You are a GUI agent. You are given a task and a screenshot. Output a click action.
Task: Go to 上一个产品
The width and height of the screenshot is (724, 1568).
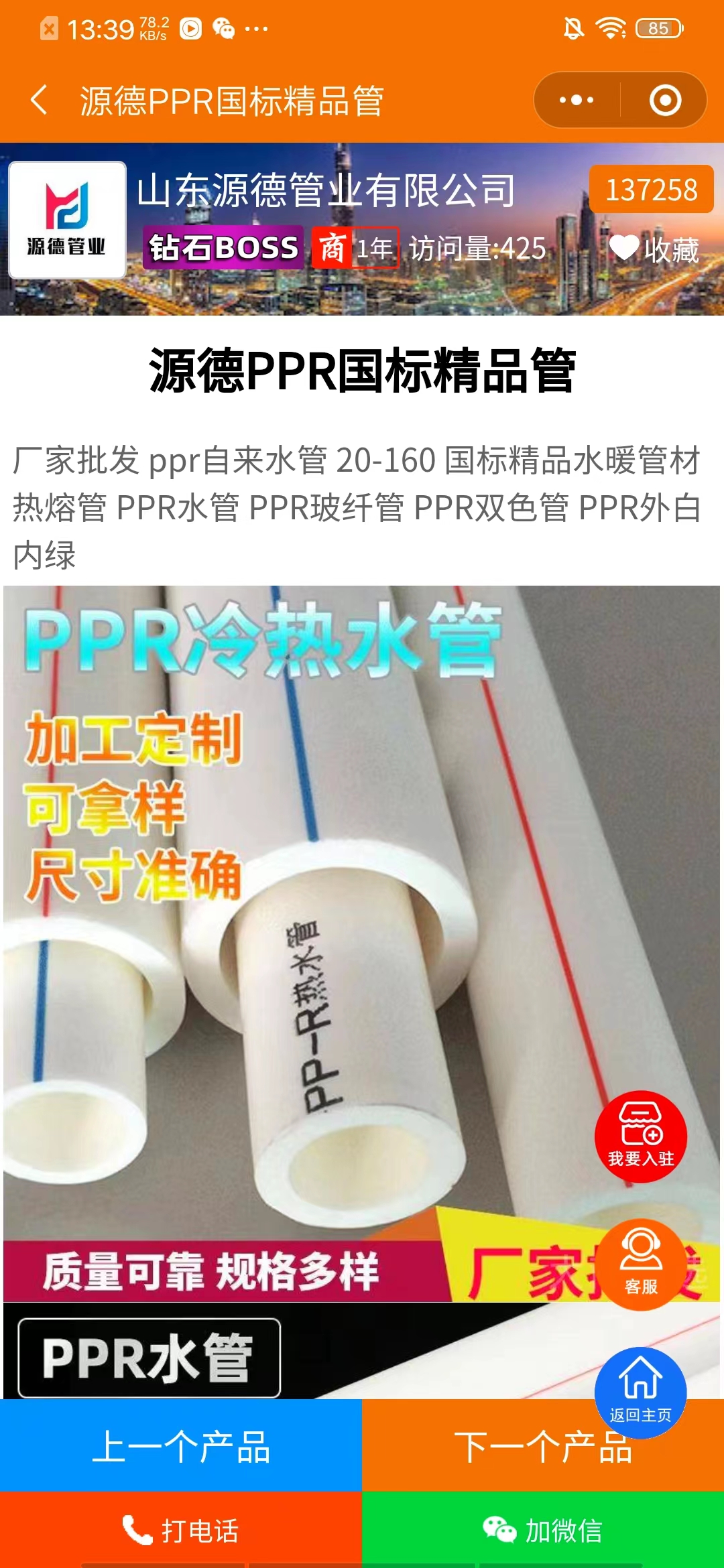[181, 1446]
